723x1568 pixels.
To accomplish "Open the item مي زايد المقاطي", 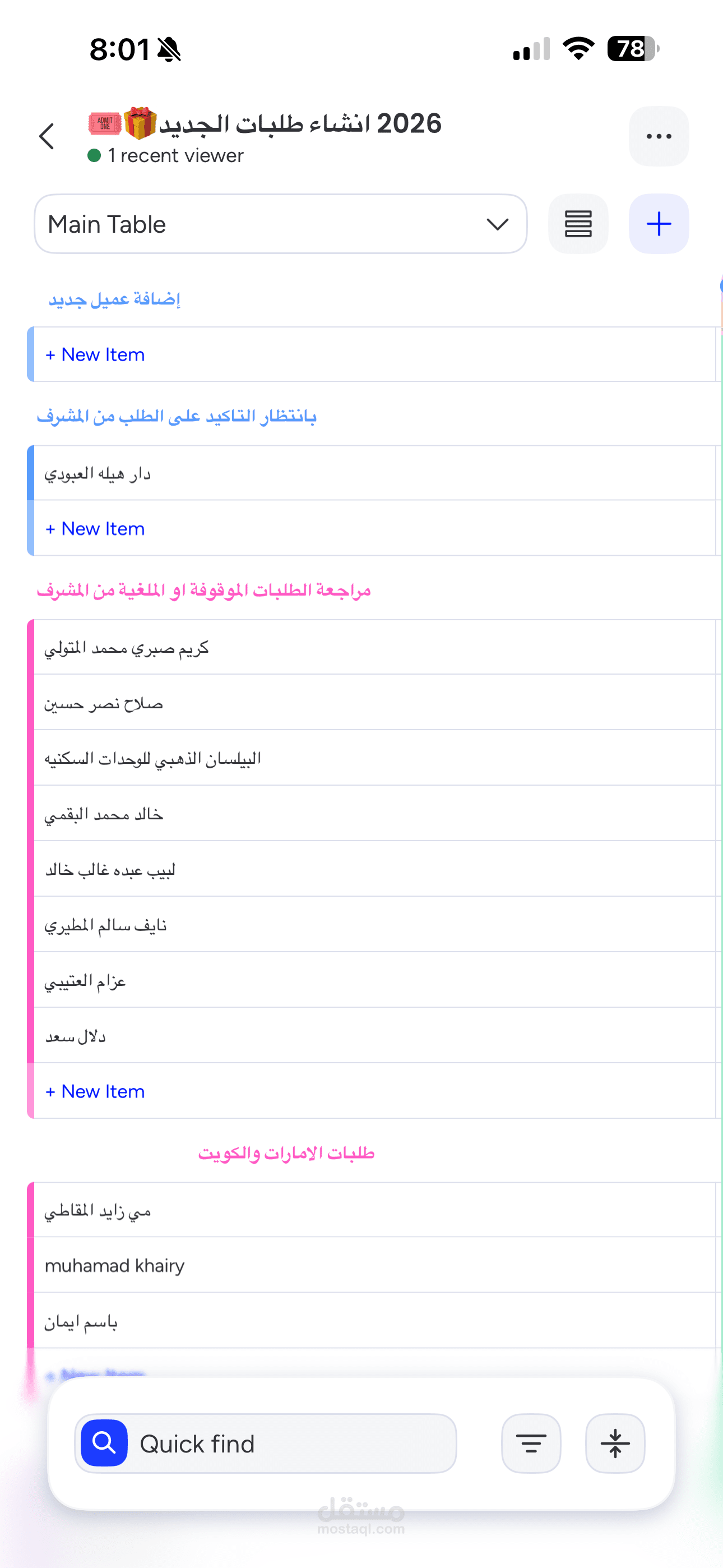I will click(374, 1210).
